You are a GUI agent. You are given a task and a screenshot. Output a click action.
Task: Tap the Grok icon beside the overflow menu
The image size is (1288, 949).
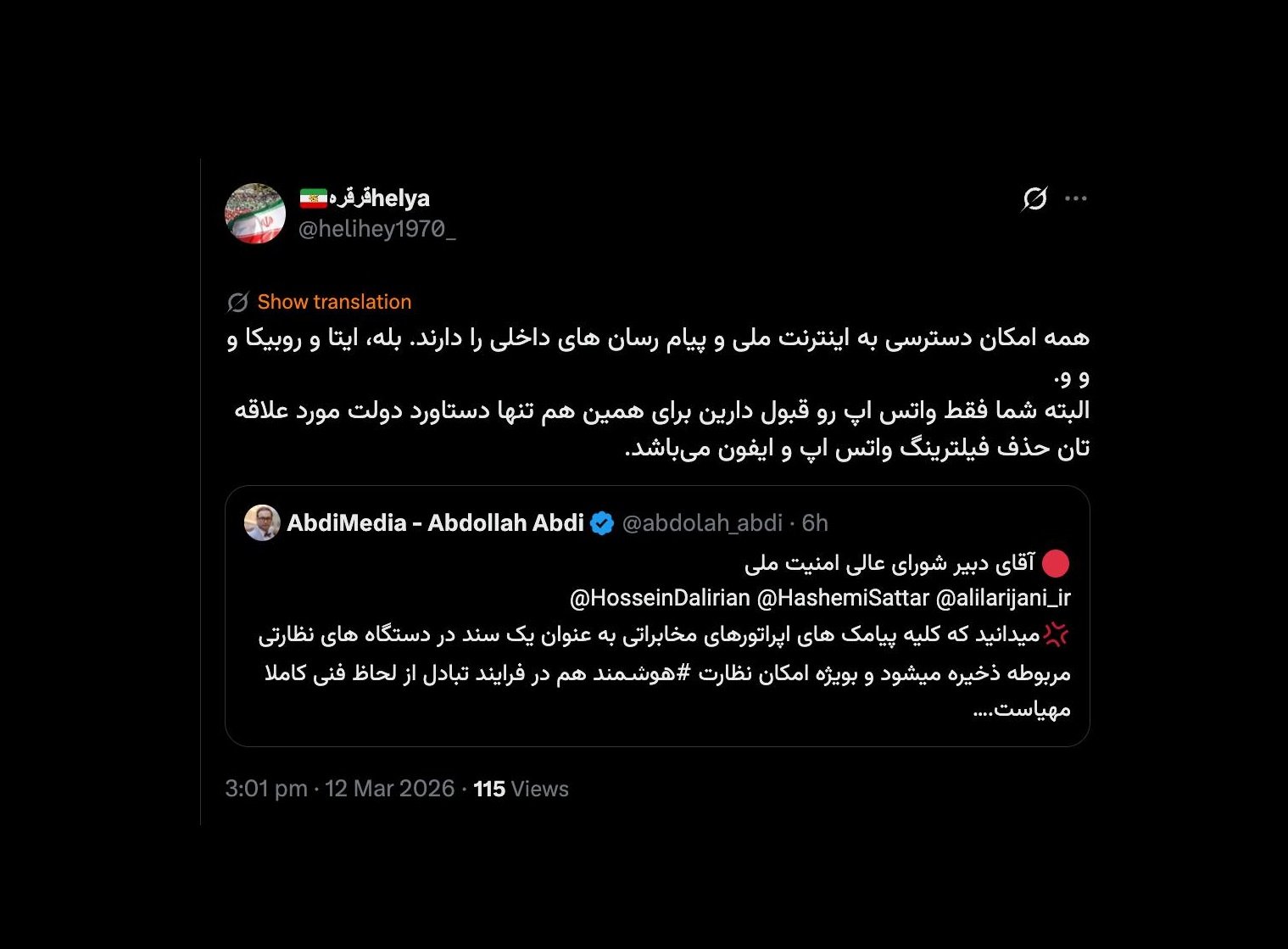pyautogui.click(x=1034, y=198)
